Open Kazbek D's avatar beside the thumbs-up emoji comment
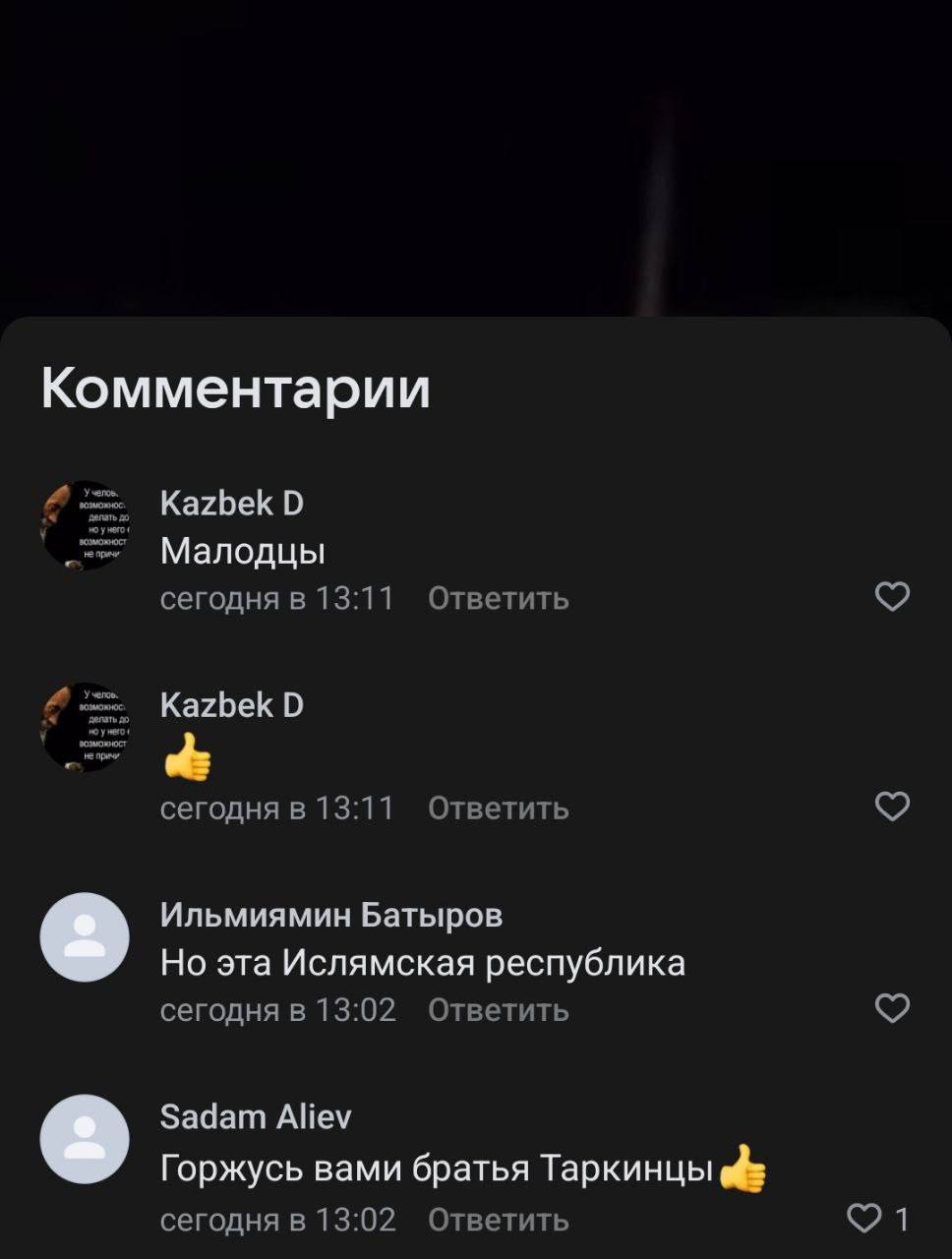The width and height of the screenshot is (952, 1259). tap(85, 728)
